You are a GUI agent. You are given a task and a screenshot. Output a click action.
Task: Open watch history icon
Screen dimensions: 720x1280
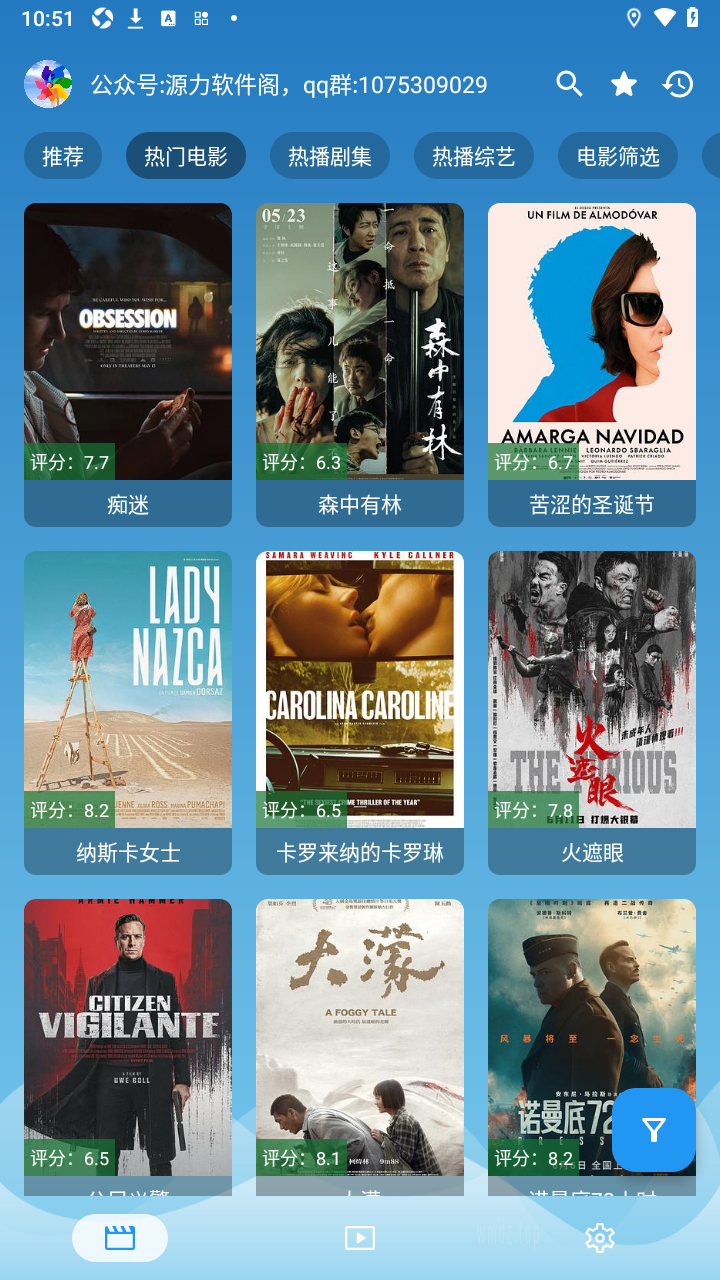678,84
